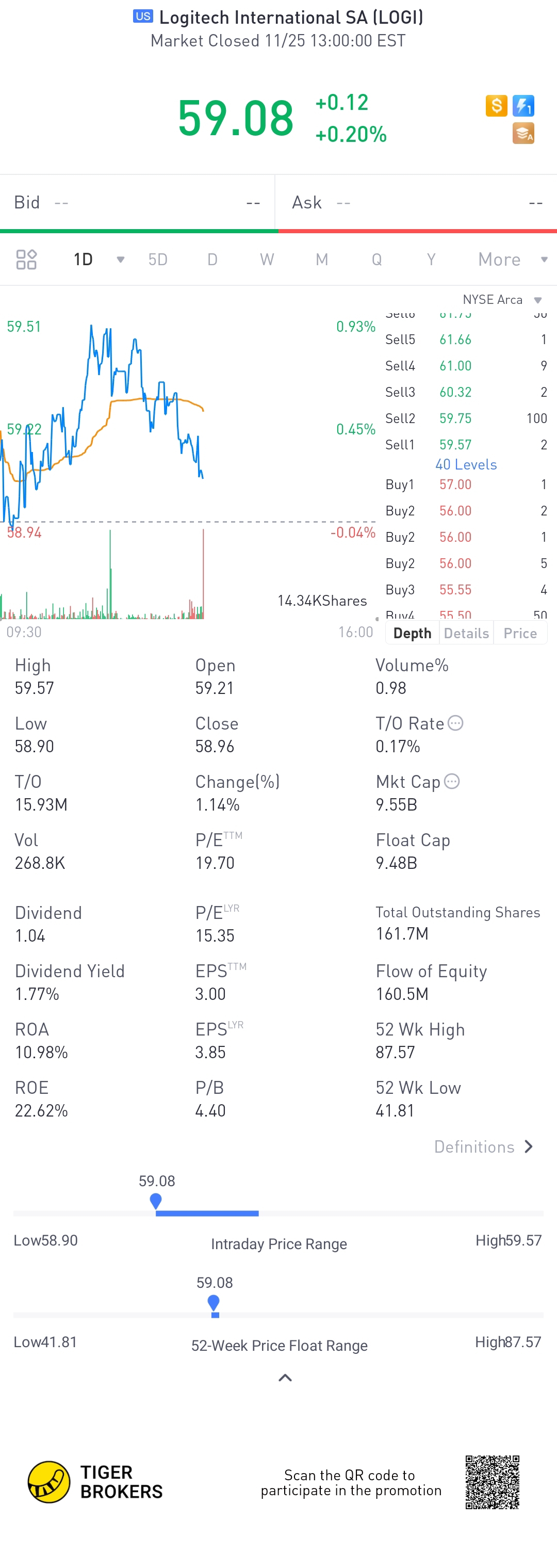The height and width of the screenshot is (1568, 557).
Task: View the monthly M chart
Action: [x=321, y=260]
